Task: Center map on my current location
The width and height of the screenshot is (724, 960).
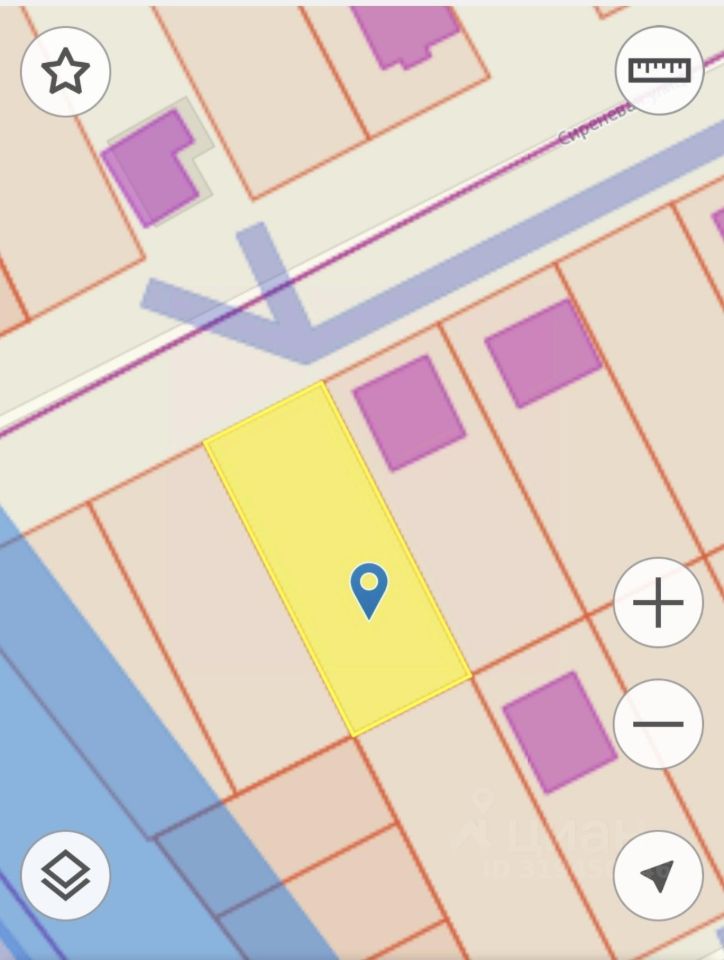Action: (x=658, y=875)
